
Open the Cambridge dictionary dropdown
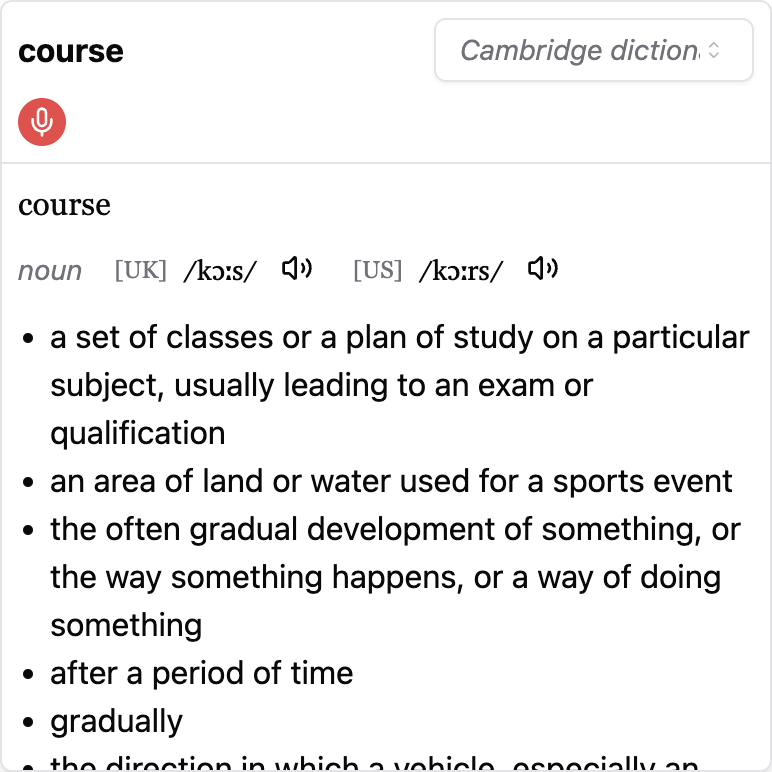pos(593,50)
